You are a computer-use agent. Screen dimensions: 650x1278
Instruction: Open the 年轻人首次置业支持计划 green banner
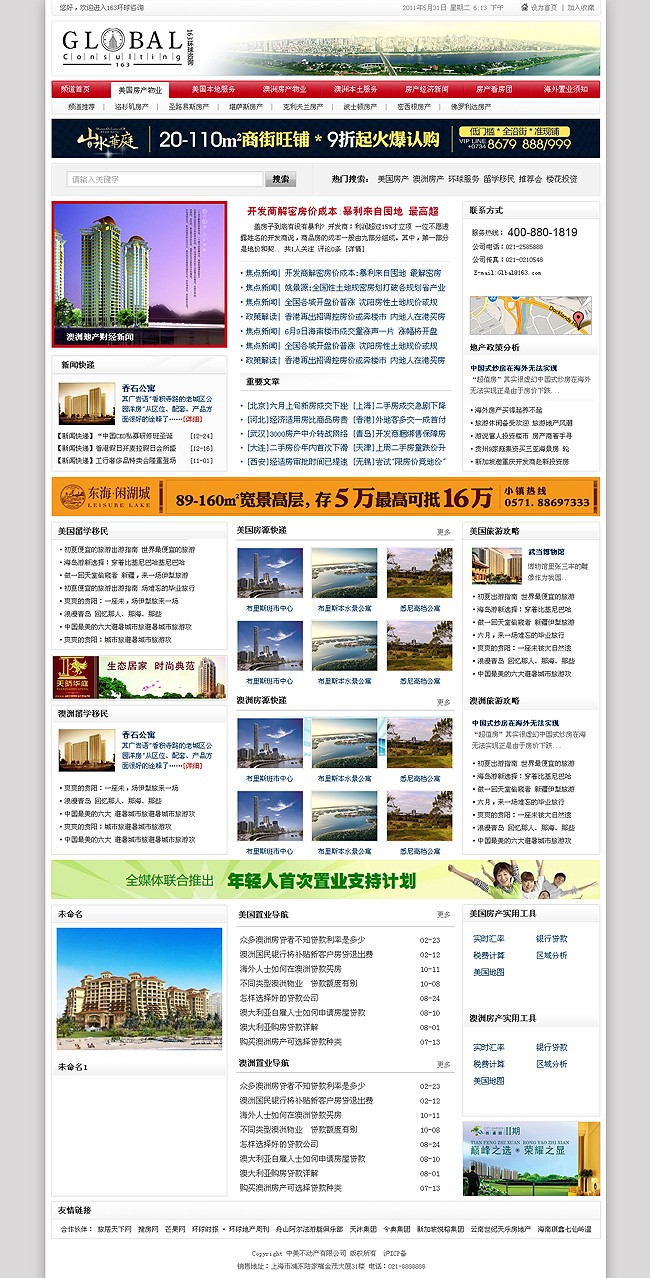326,880
